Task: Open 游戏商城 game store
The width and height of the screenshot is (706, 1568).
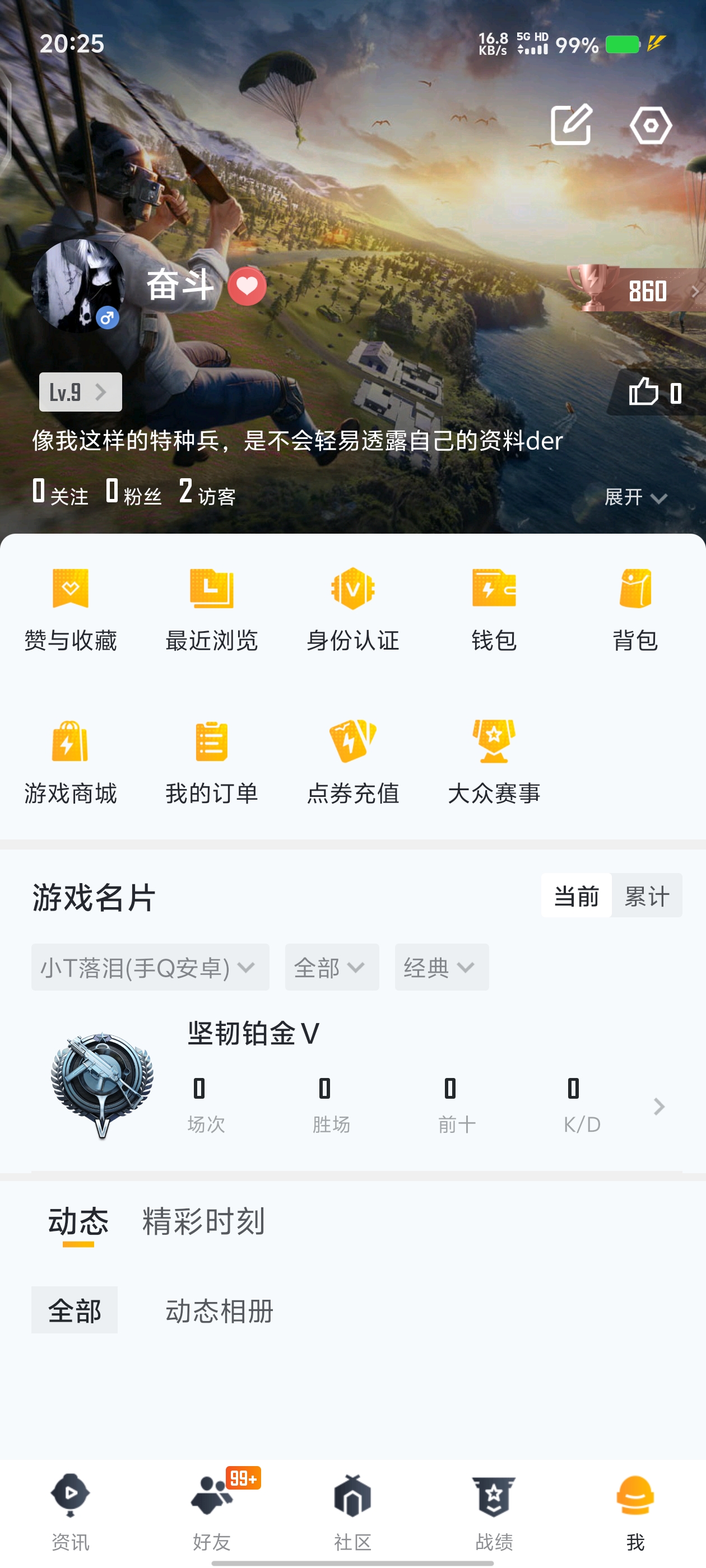Action: coord(71,762)
